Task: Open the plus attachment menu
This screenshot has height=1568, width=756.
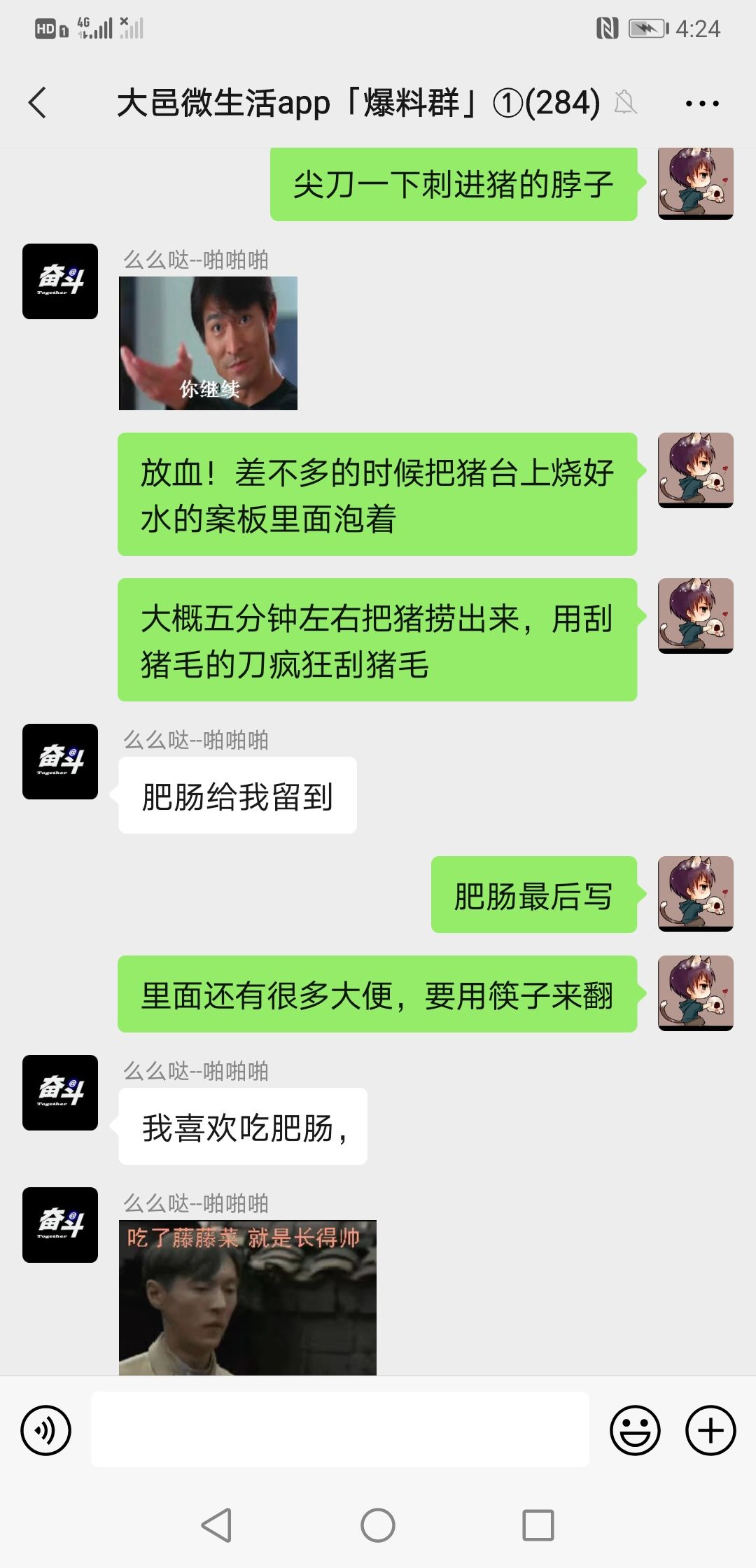Action: [x=710, y=1430]
